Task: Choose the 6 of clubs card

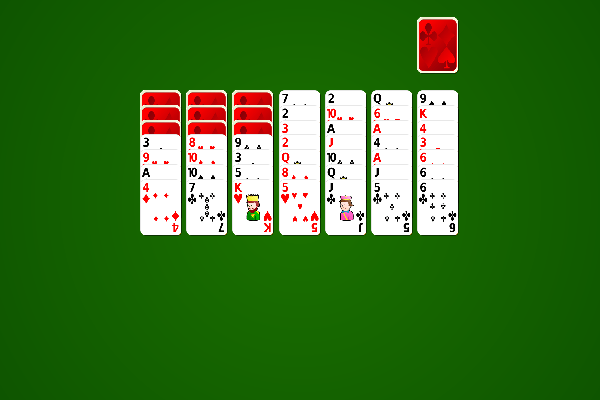Action: click(x=437, y=207)
